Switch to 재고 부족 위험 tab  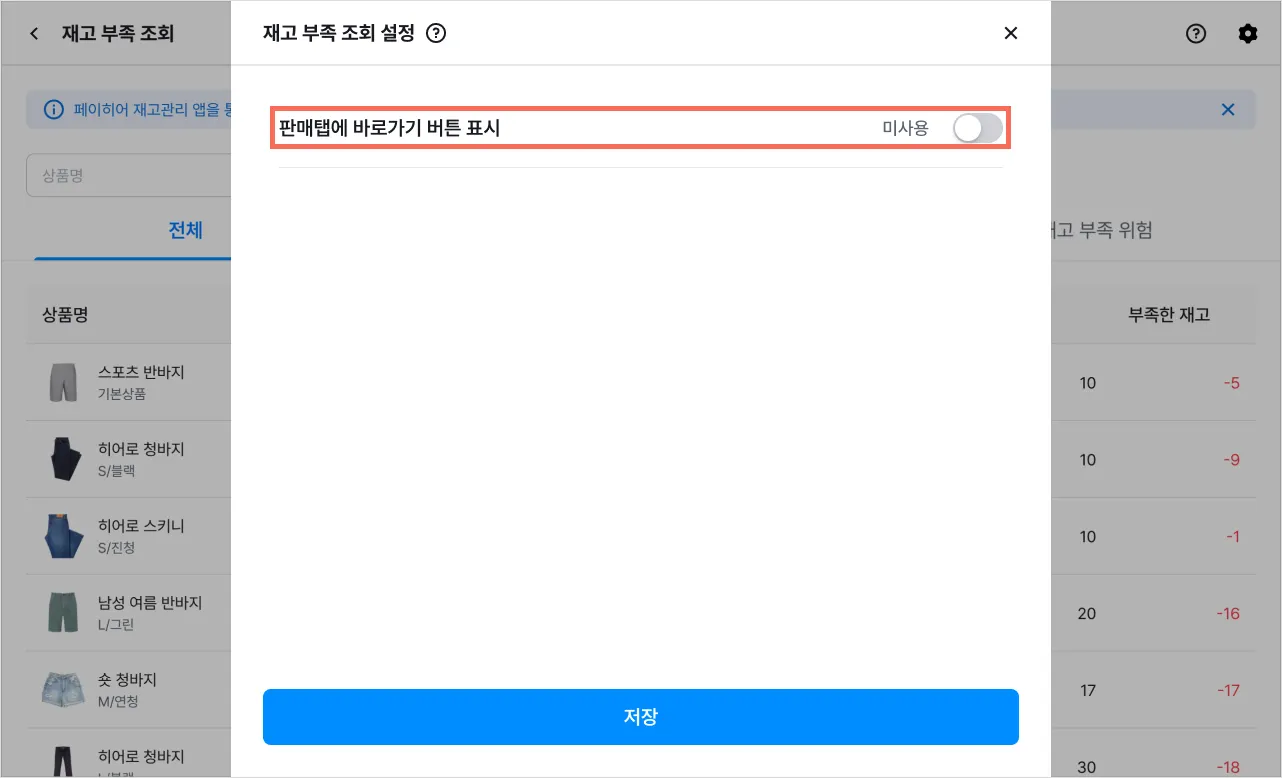[x=1100, y=231]
